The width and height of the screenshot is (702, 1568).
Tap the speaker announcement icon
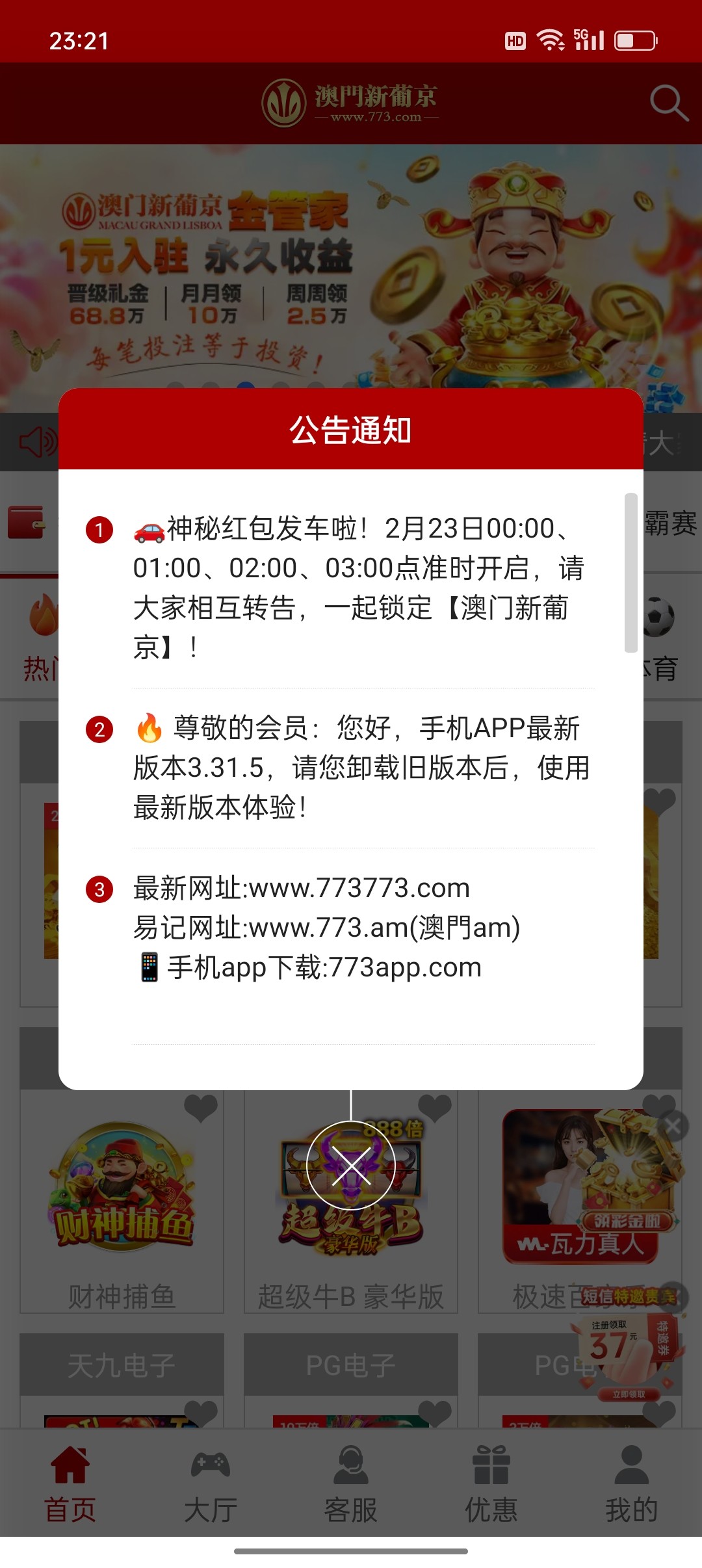[37, 443]
